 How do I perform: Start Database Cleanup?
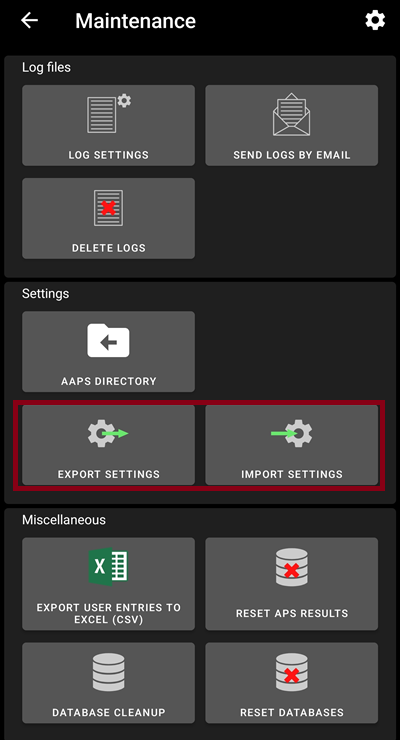(108, 683)
